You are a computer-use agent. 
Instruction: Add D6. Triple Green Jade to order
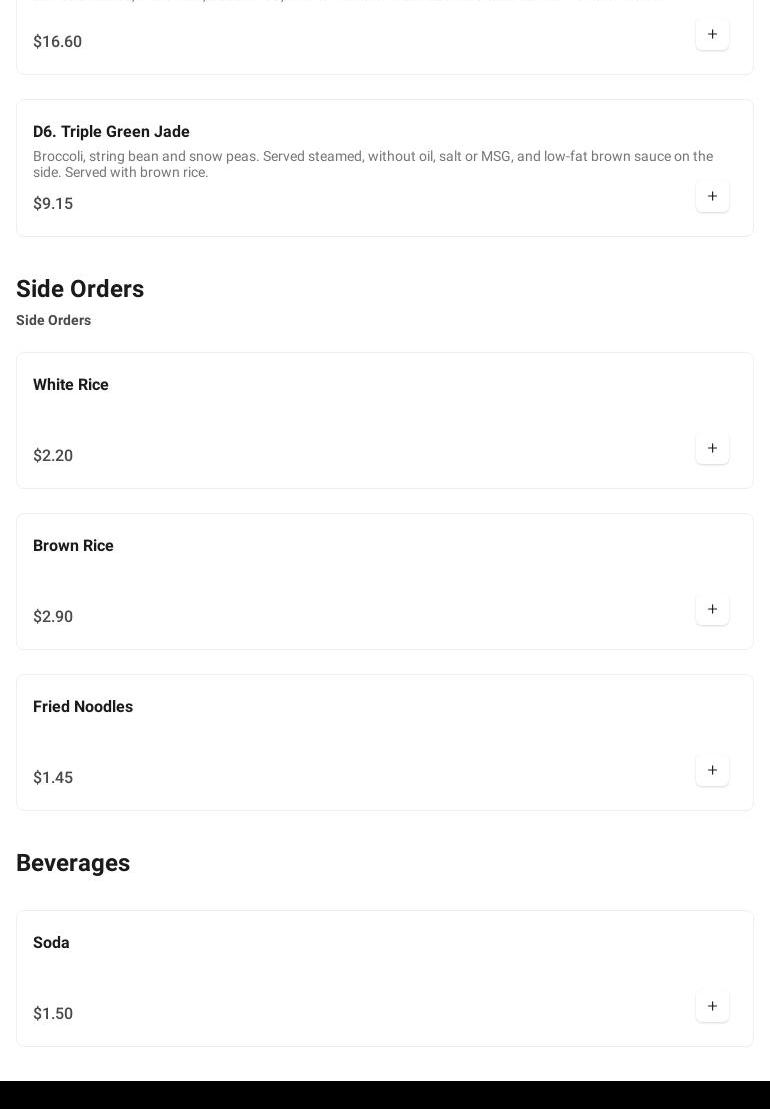[x=712, y=197]
